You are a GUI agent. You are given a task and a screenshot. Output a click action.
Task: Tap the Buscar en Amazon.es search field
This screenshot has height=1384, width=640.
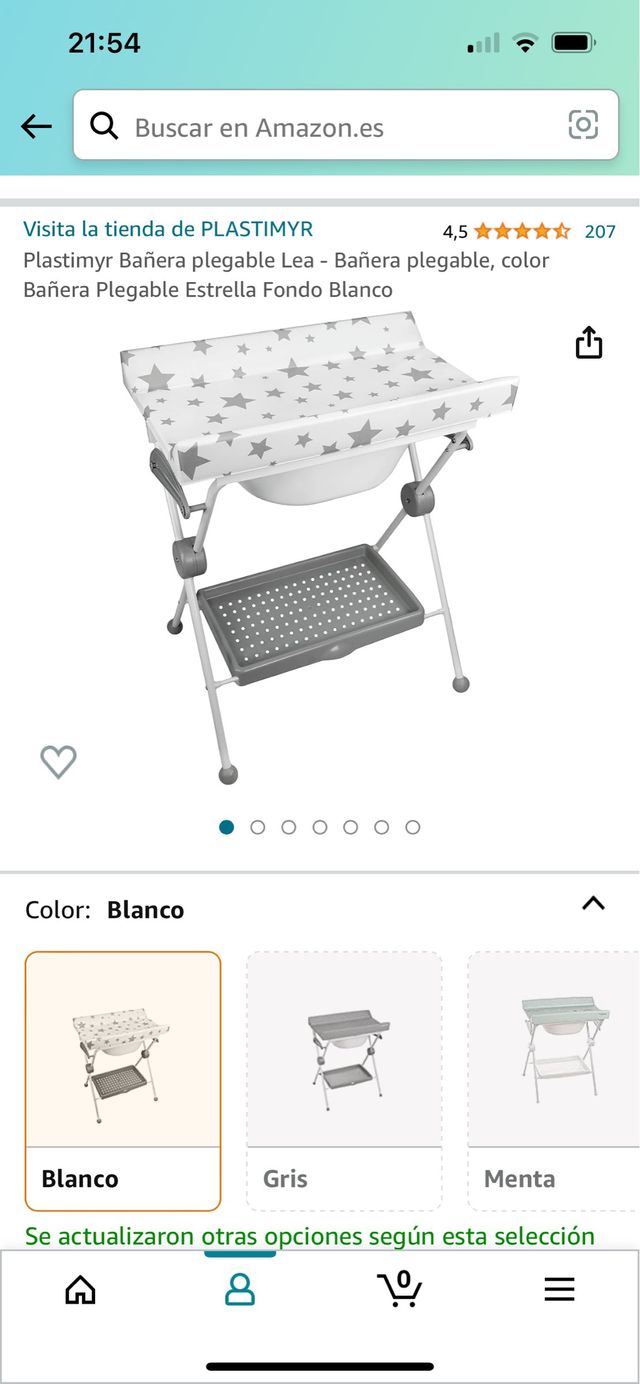coord(330,126)
